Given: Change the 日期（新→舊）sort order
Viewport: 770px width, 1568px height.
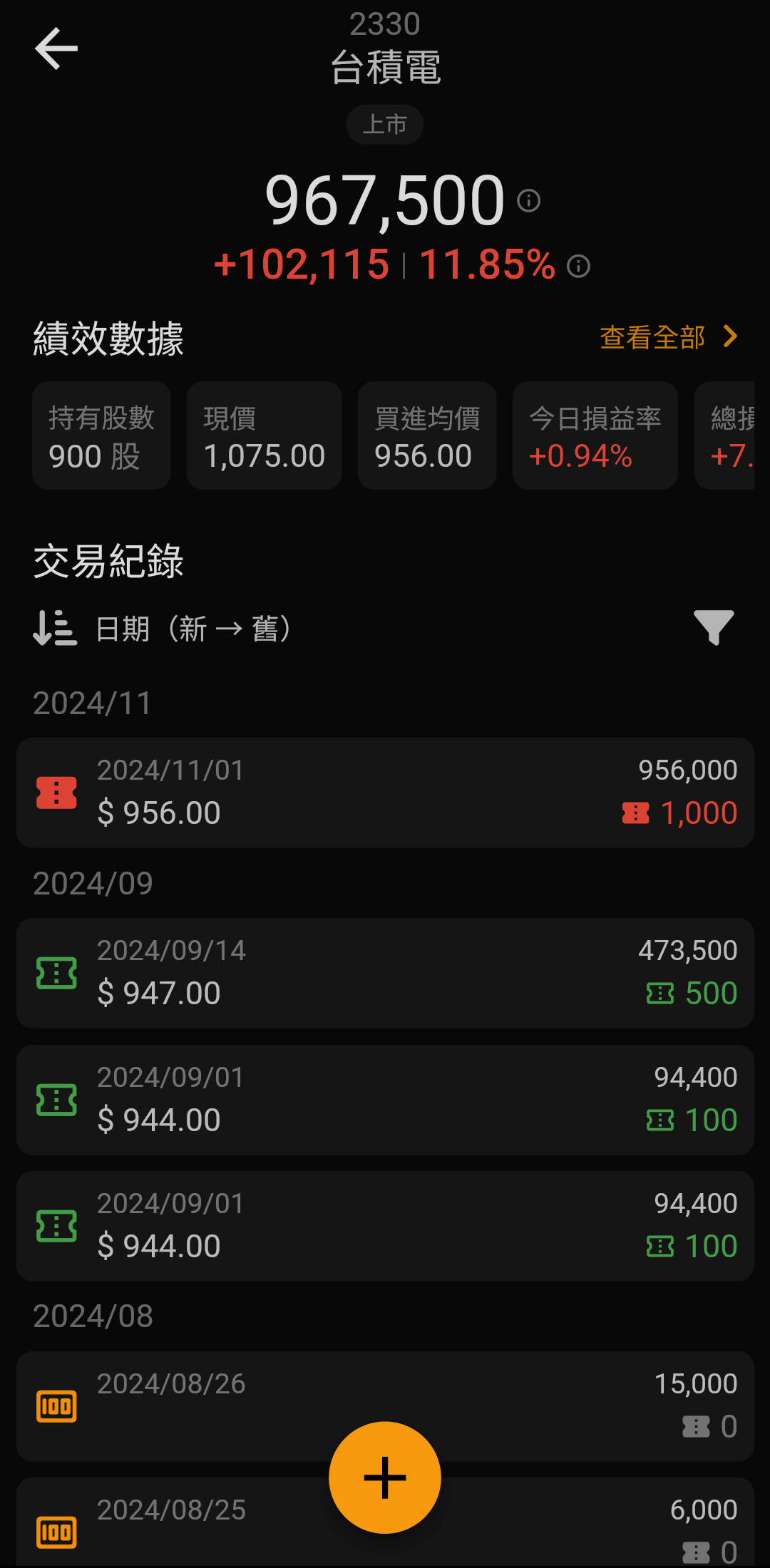Looking at the screenshot, I should 163,629.
